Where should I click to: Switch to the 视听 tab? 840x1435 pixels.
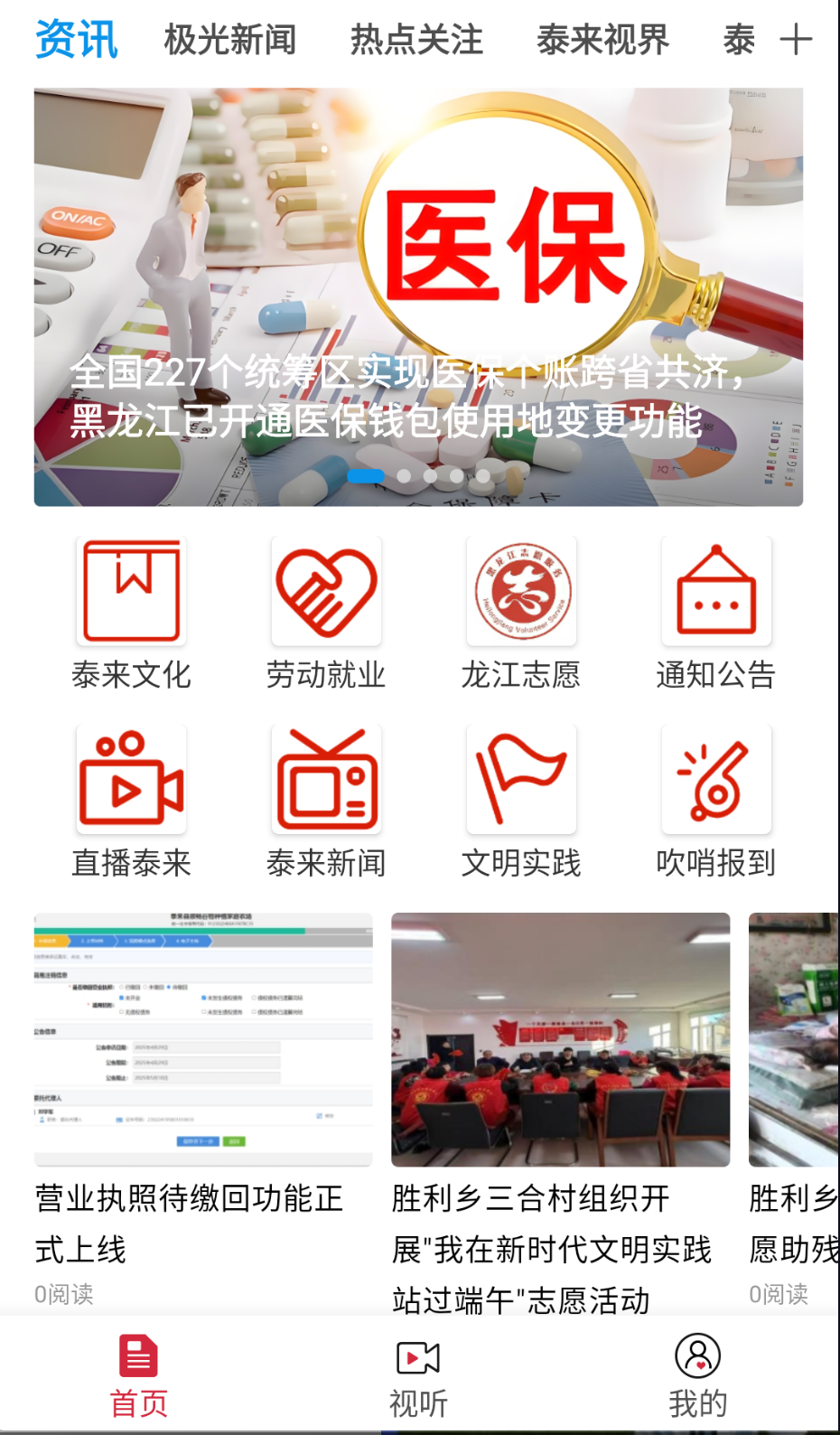[x=418, y=1375]
